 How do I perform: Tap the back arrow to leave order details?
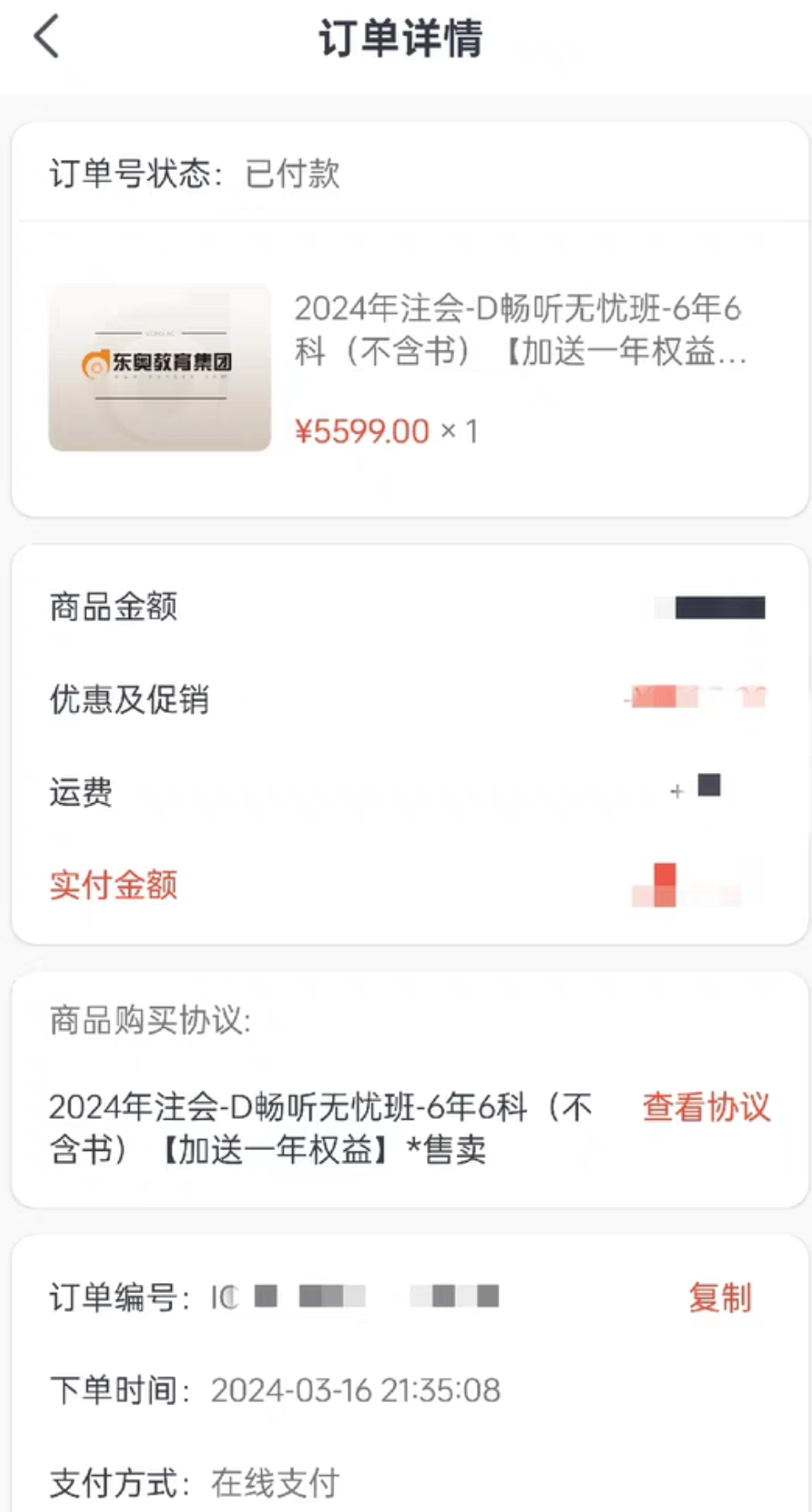pyautogui.click(x=46, y=37)
